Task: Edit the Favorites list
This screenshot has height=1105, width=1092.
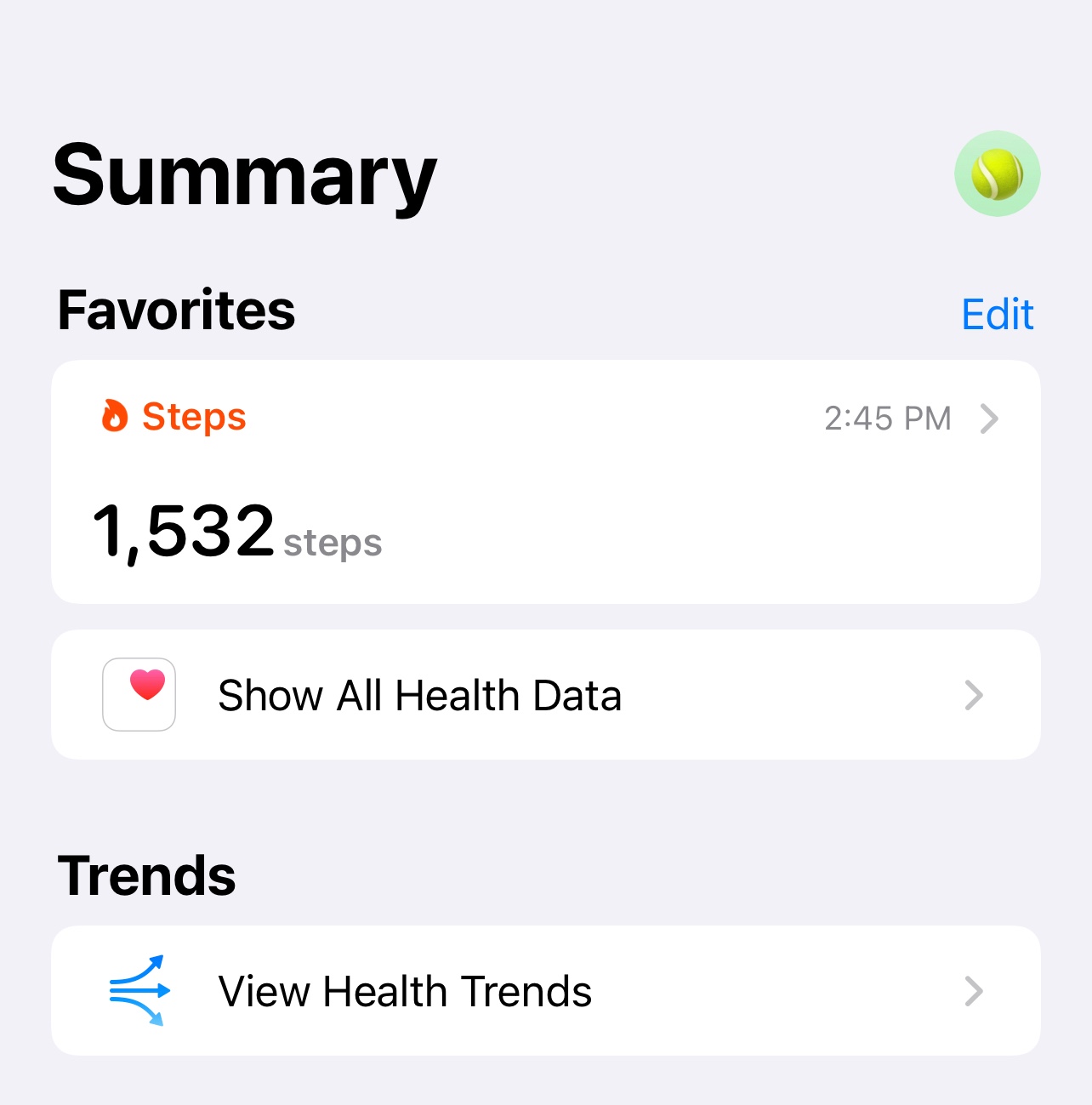Action: pyautogui.click(x=997, y=315)
